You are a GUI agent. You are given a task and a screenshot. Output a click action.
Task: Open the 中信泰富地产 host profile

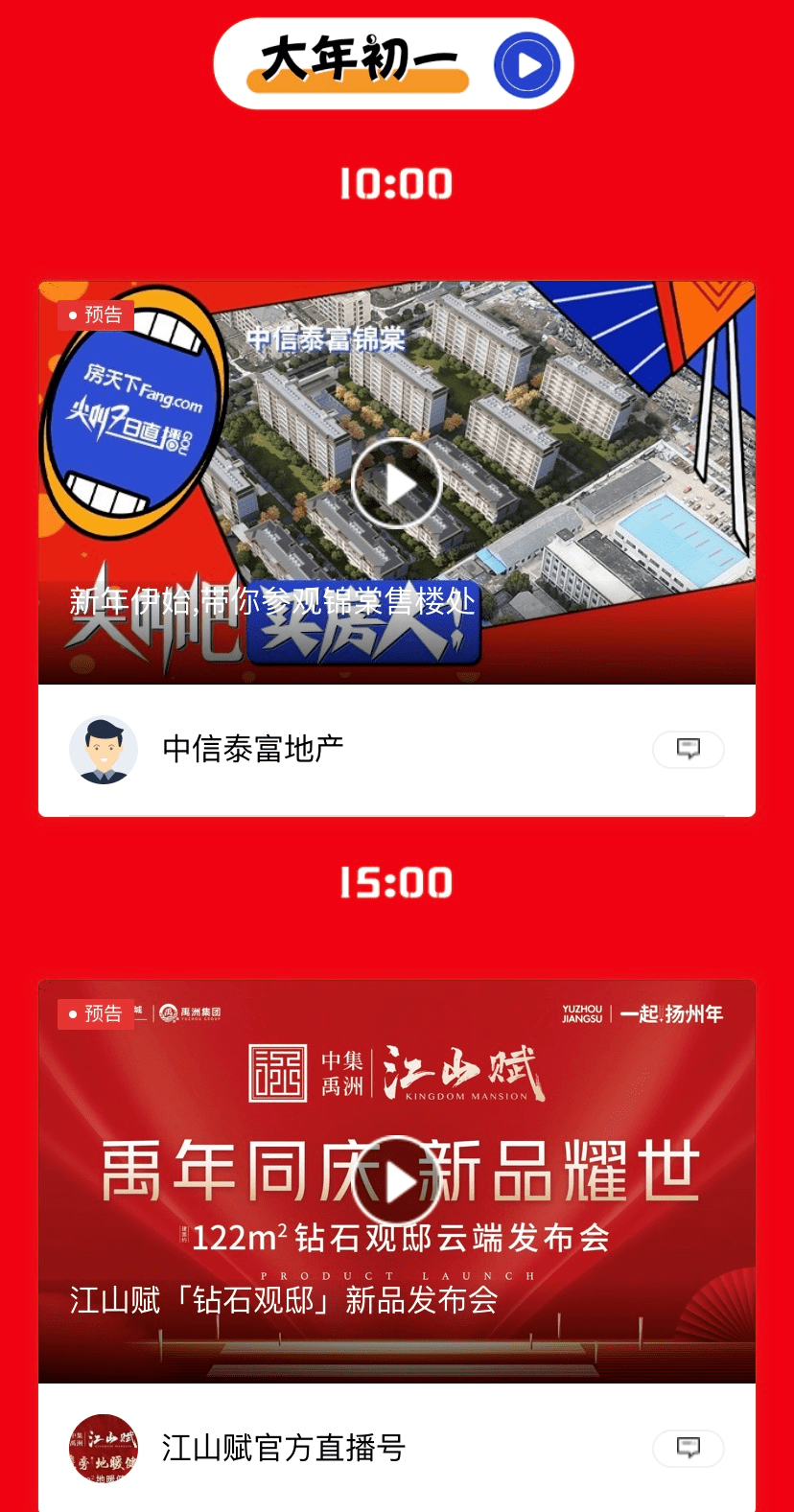point(104,750)
